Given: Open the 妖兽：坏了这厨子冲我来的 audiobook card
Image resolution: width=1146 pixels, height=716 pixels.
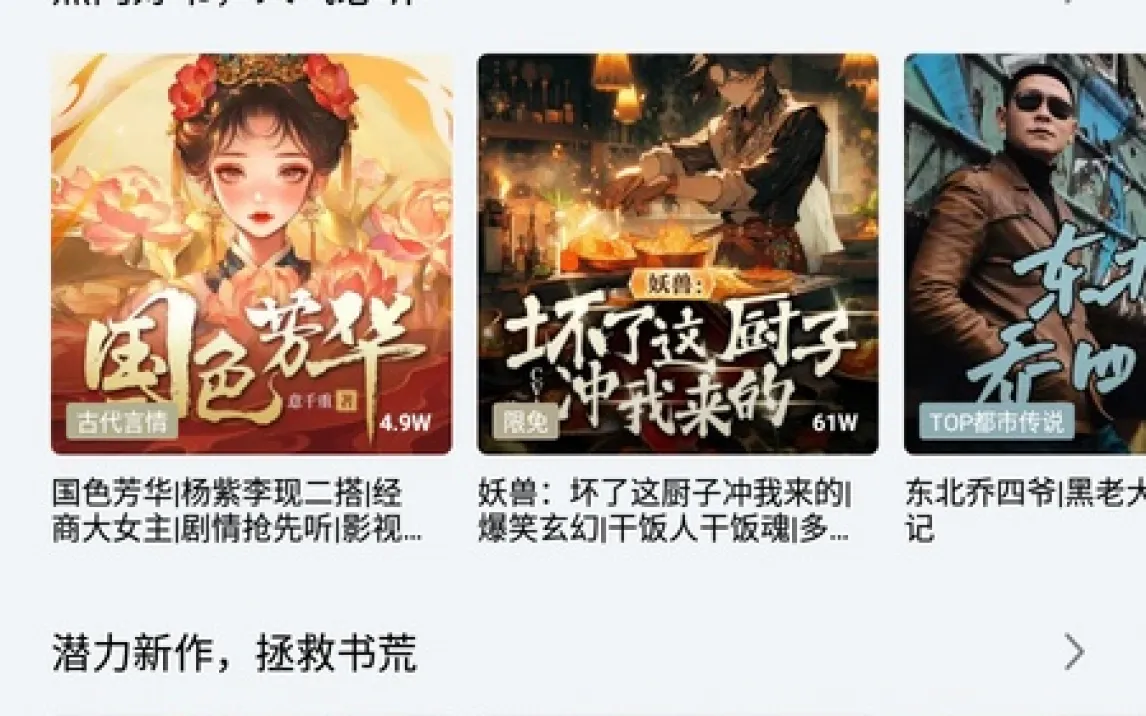Looking at the screenshot, I should [678, 255].
